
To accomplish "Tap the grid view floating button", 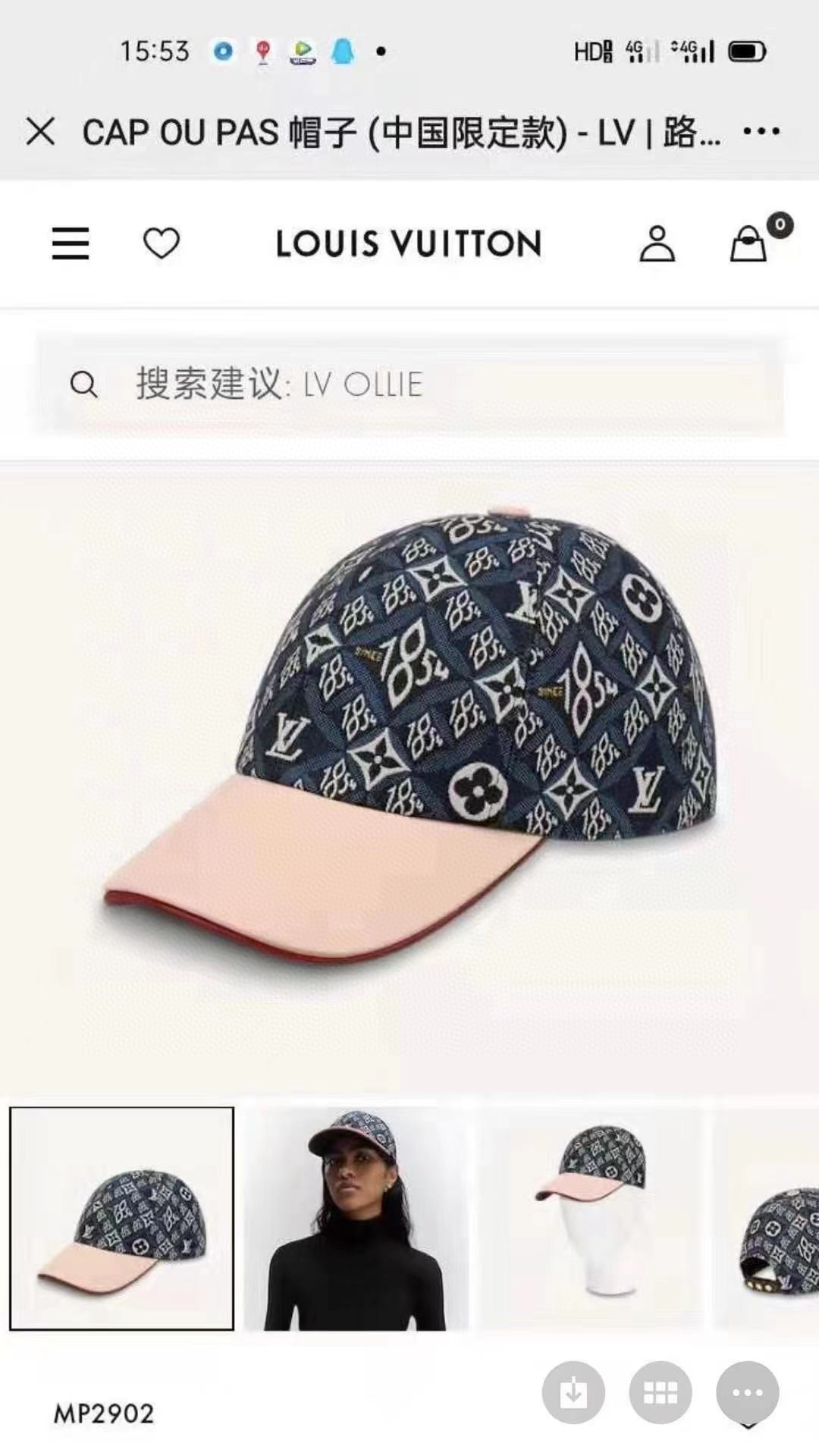I will (x=661, y=1392).
